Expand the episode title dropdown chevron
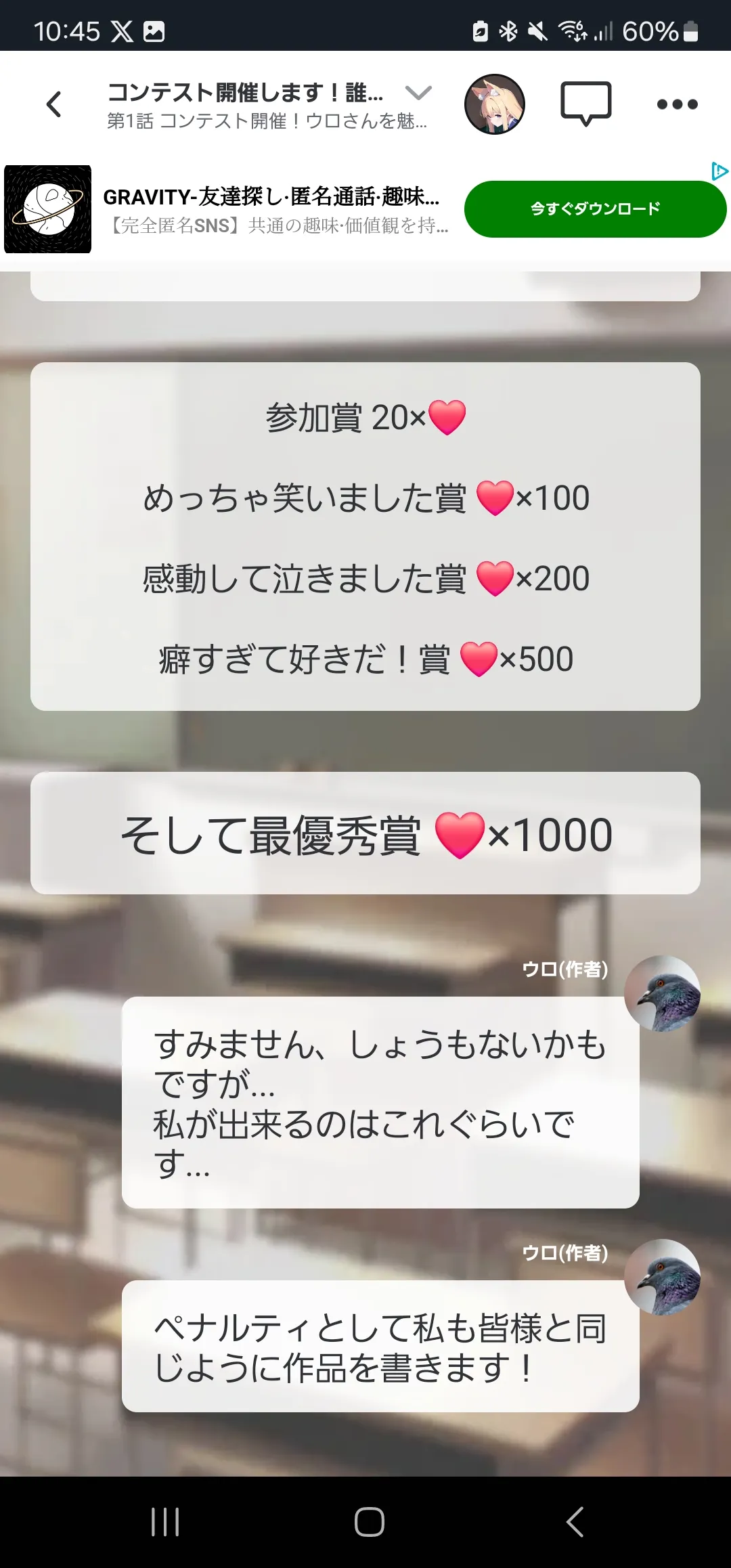This screenshot has height=1568, width=731. [418, 93]
